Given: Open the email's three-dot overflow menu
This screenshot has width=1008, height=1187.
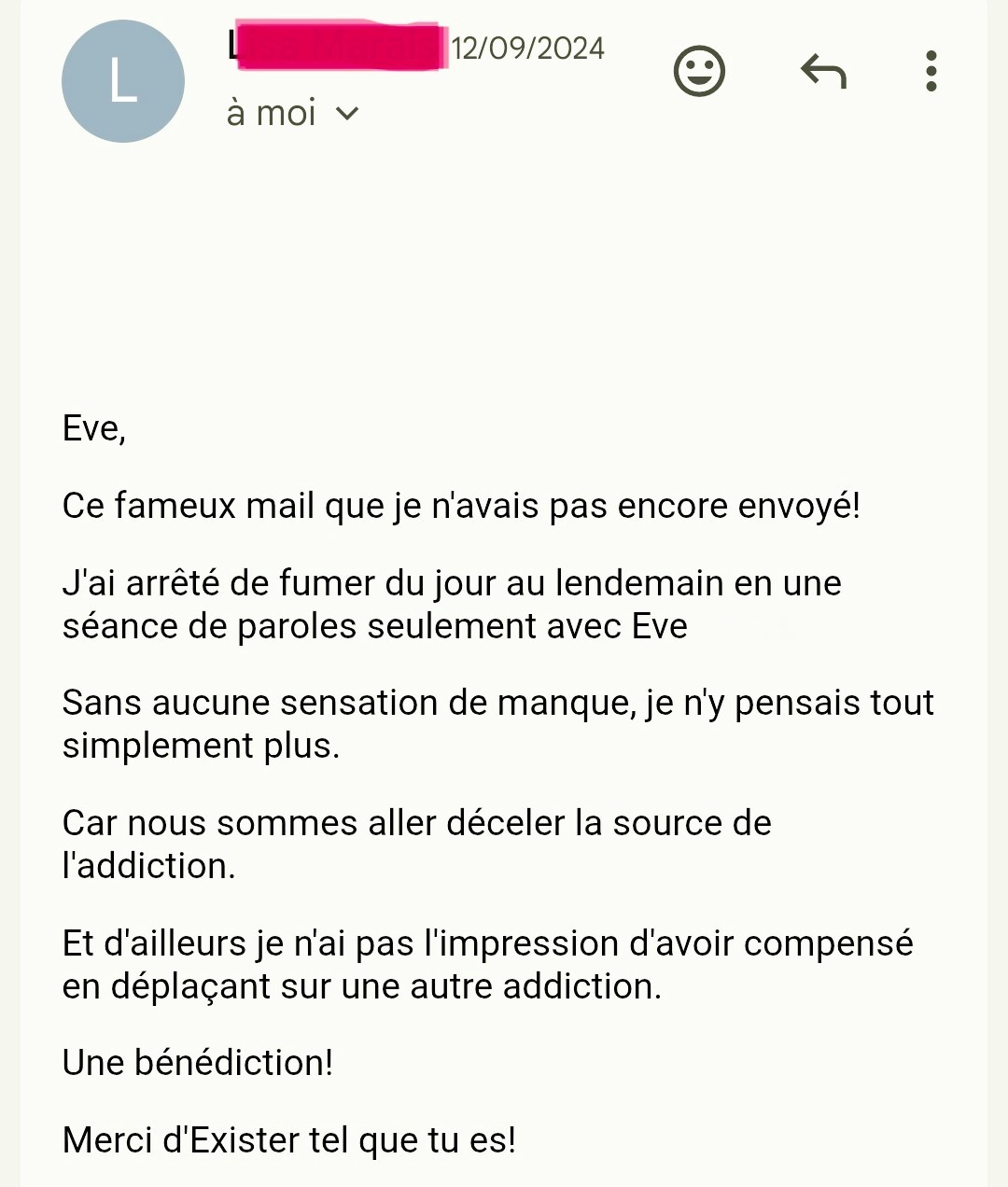Looking at the screenshot, I should pos(931,71).
